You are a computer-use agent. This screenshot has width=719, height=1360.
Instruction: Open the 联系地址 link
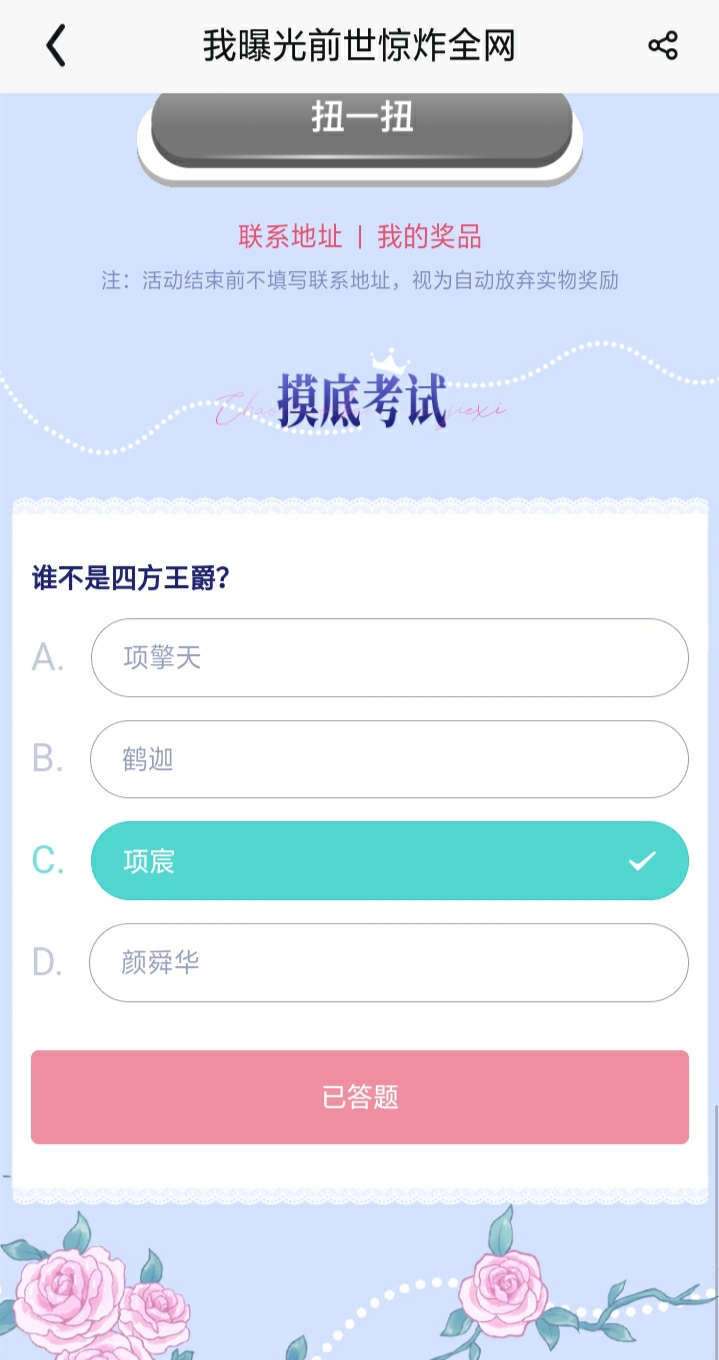click(x=290, y=237)
